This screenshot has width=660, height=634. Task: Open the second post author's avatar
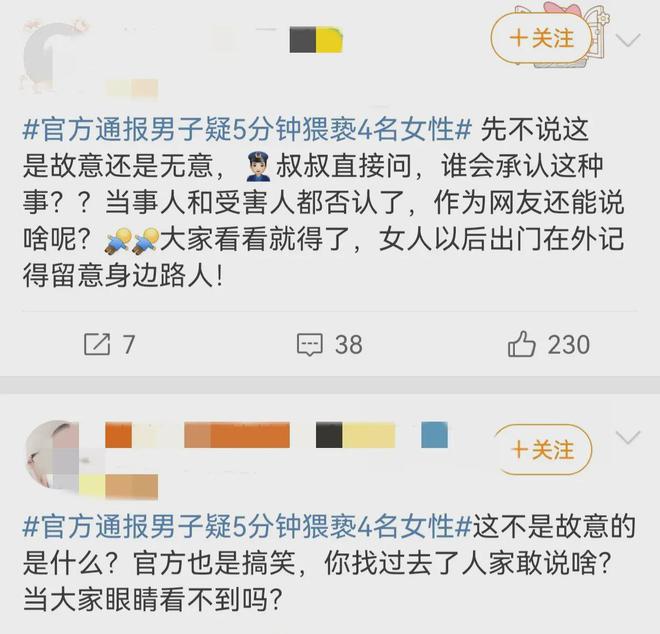pyautogui.click(x=50, y=448)
